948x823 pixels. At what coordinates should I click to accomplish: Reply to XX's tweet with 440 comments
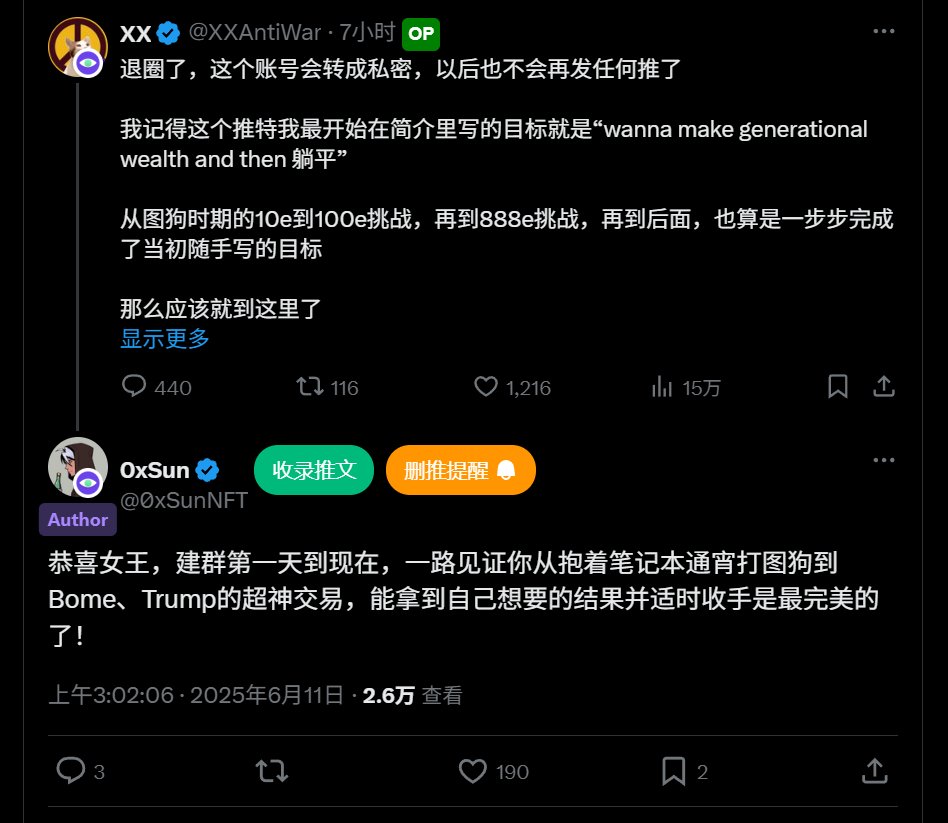135,387
